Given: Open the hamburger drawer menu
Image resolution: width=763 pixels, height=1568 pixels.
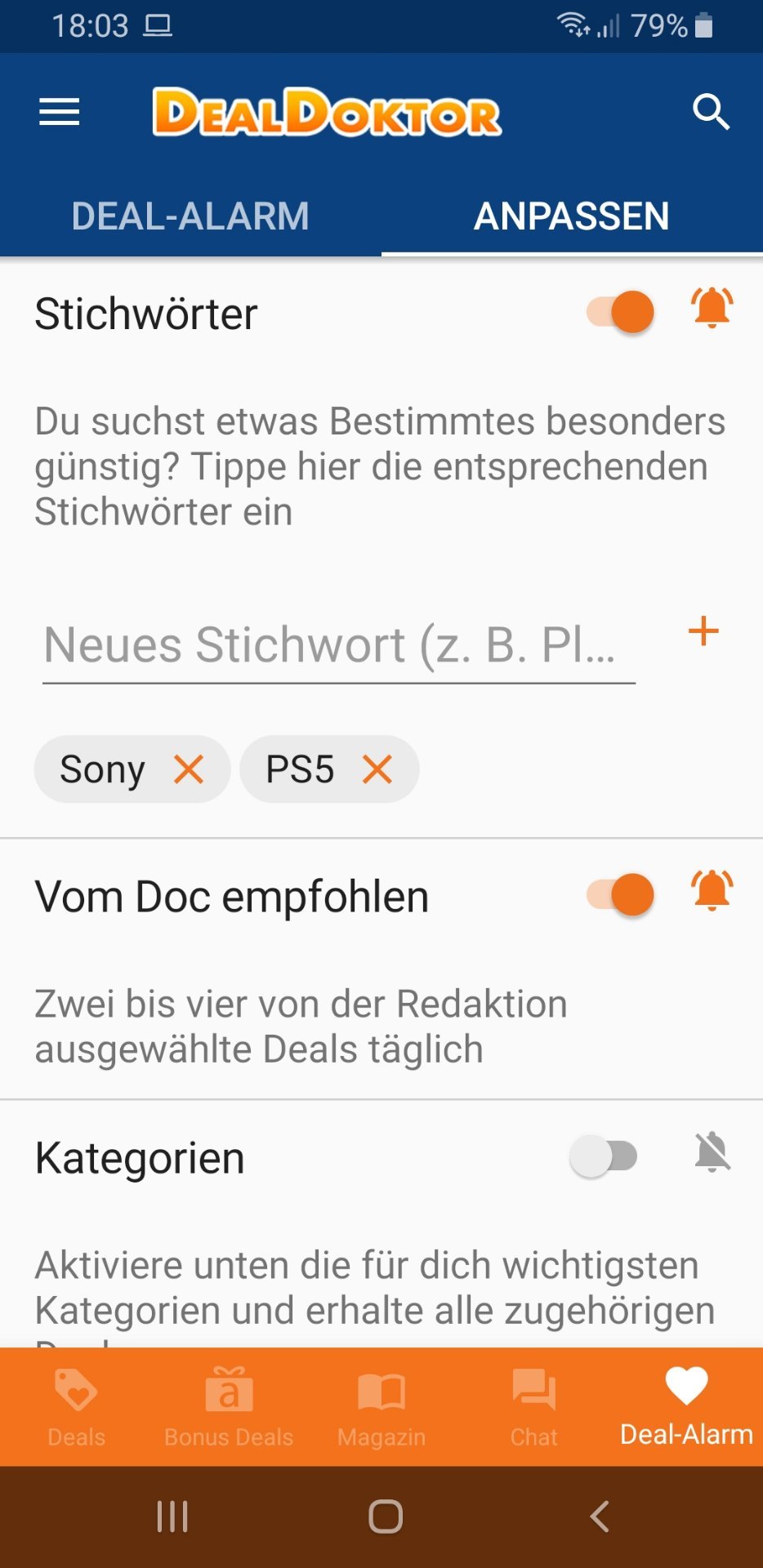Looking at the screenshot, I should coord(60,112).
